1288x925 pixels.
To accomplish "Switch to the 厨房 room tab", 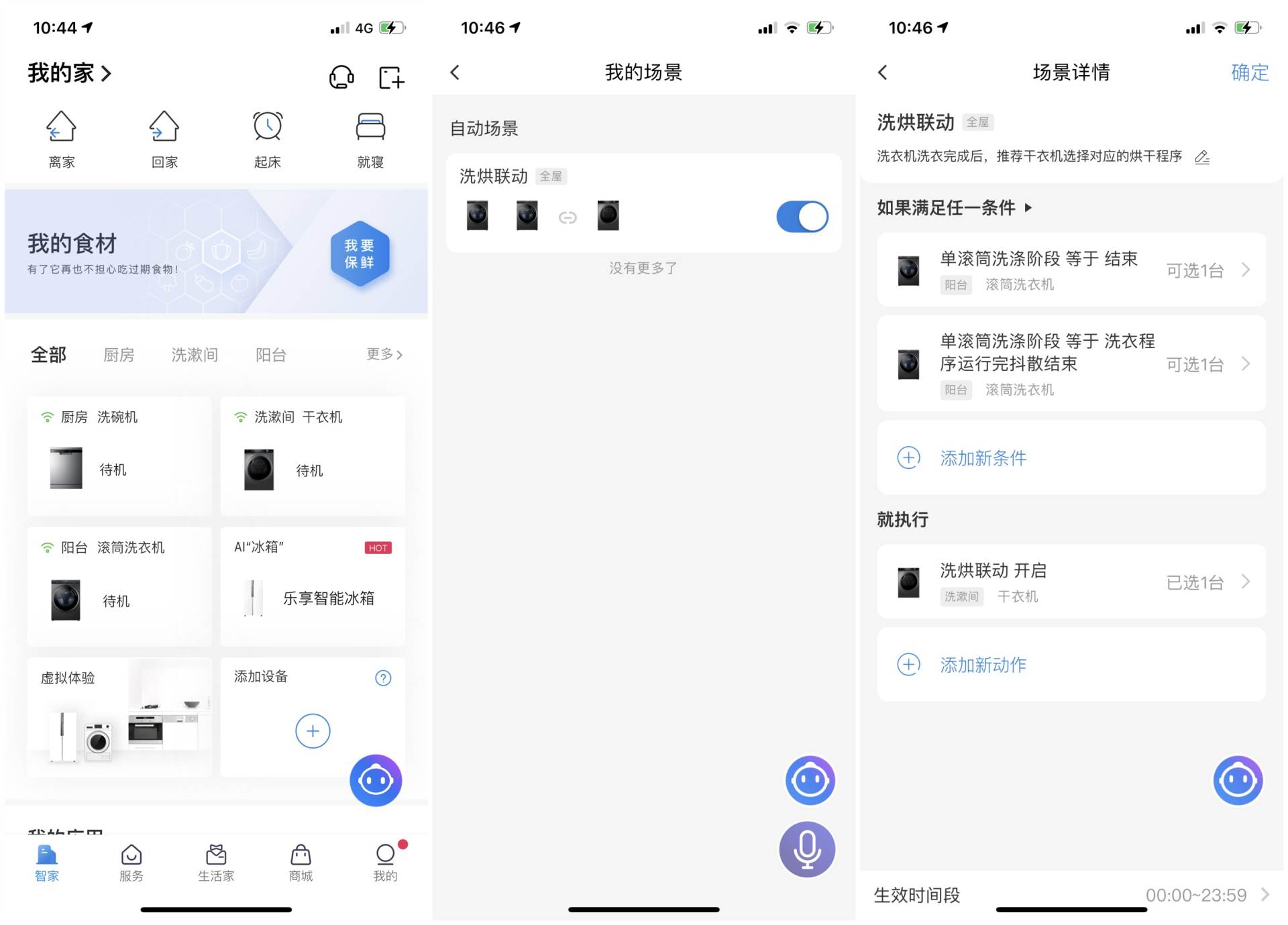I will [119, 355].
